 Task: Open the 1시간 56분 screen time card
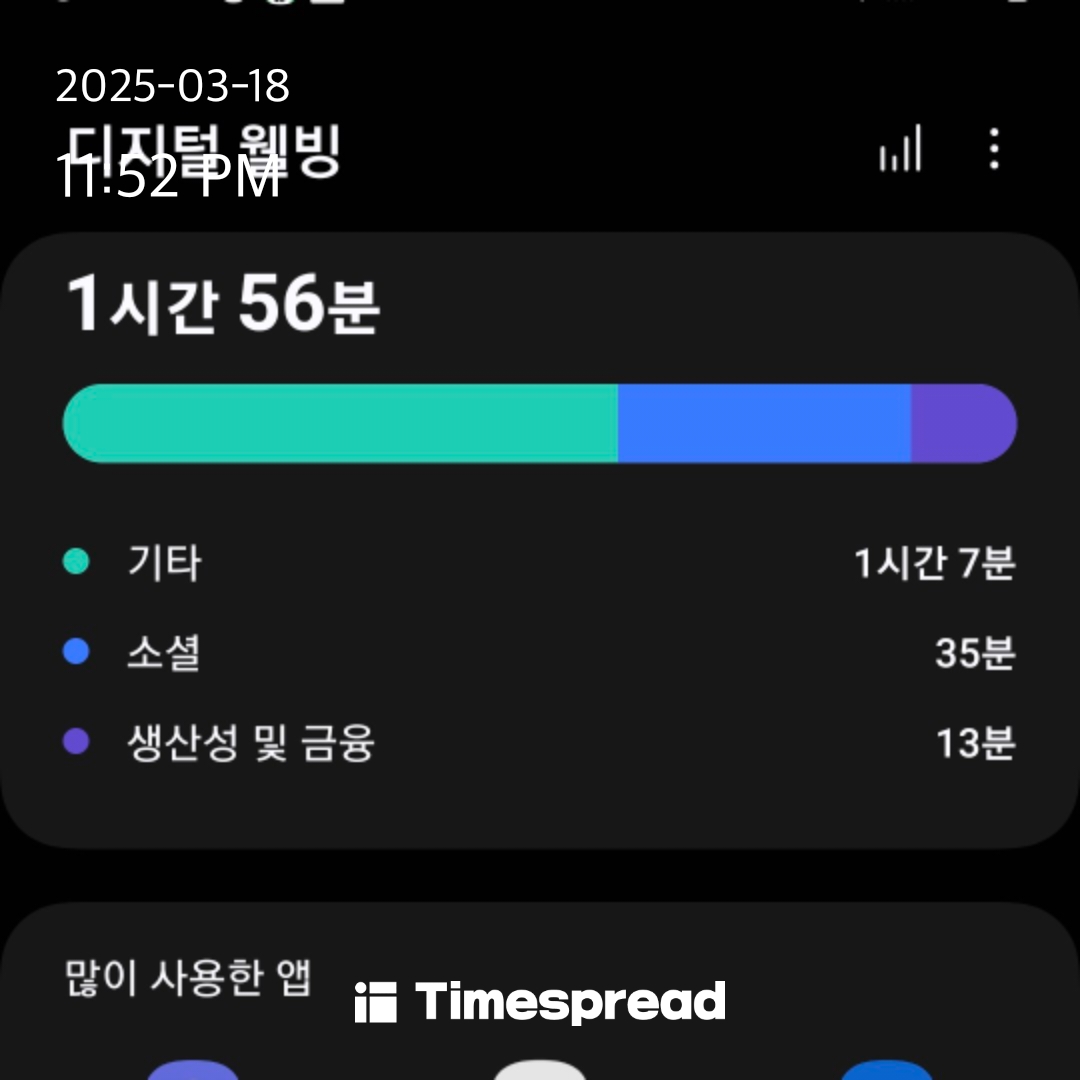click(540, 540)
